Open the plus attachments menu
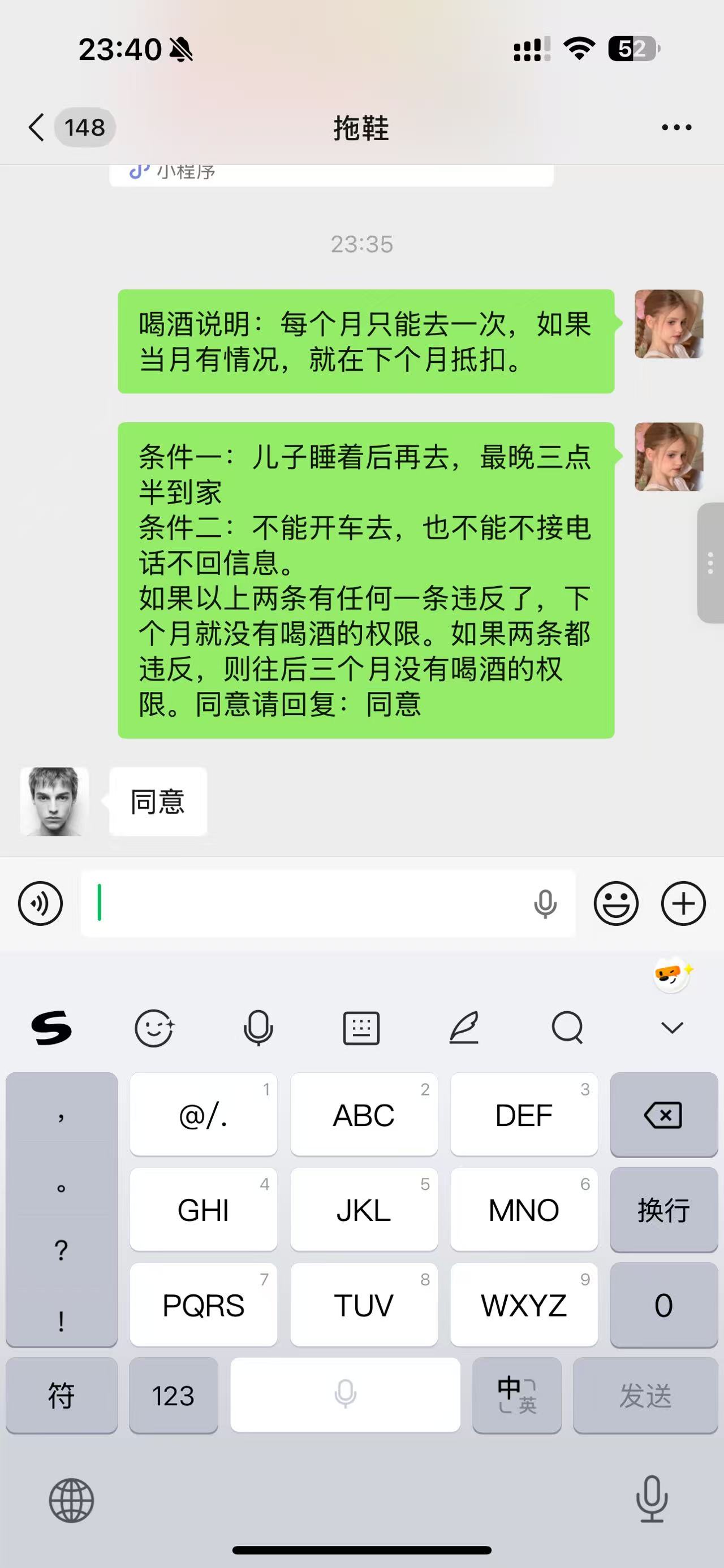724x1568 pixels. (683, 903)
